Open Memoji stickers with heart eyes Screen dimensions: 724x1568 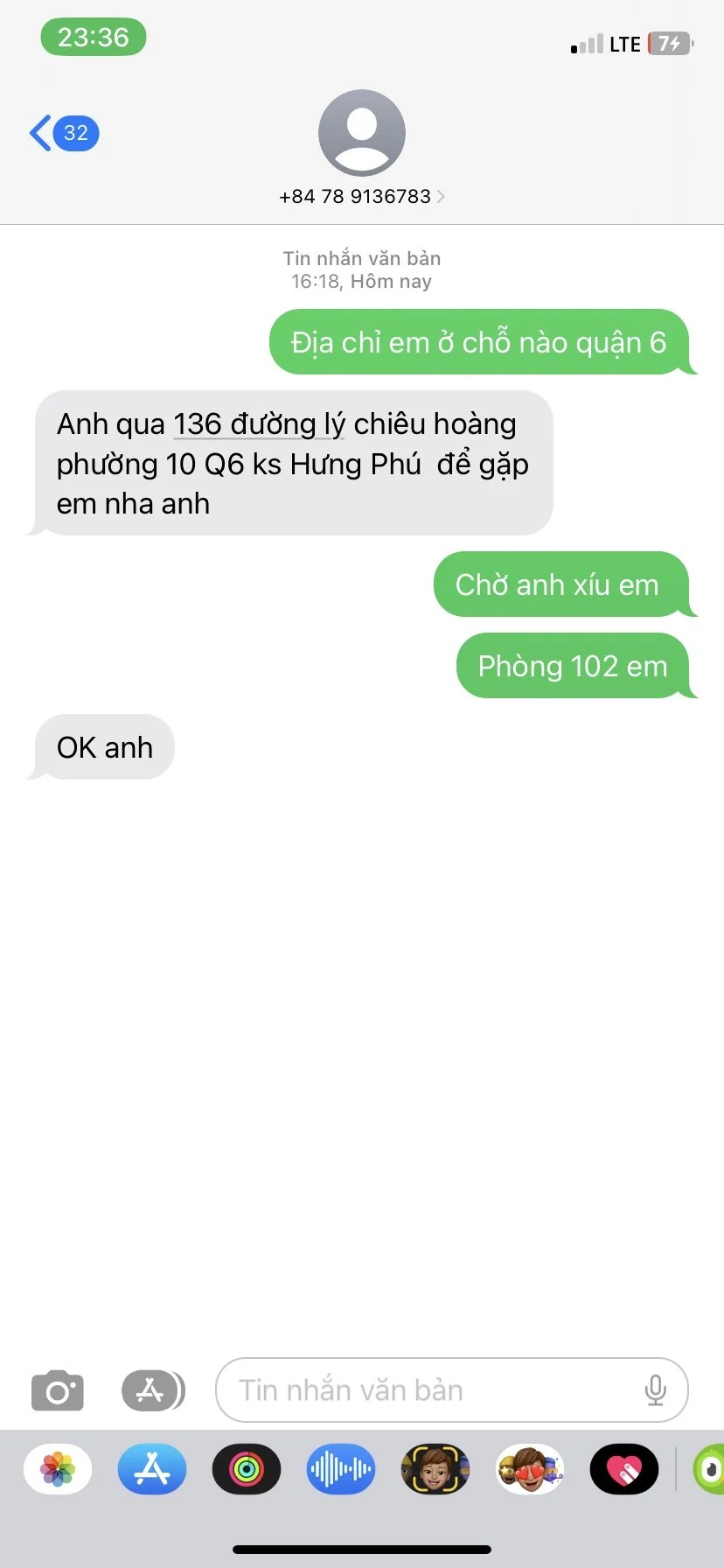530,1469
